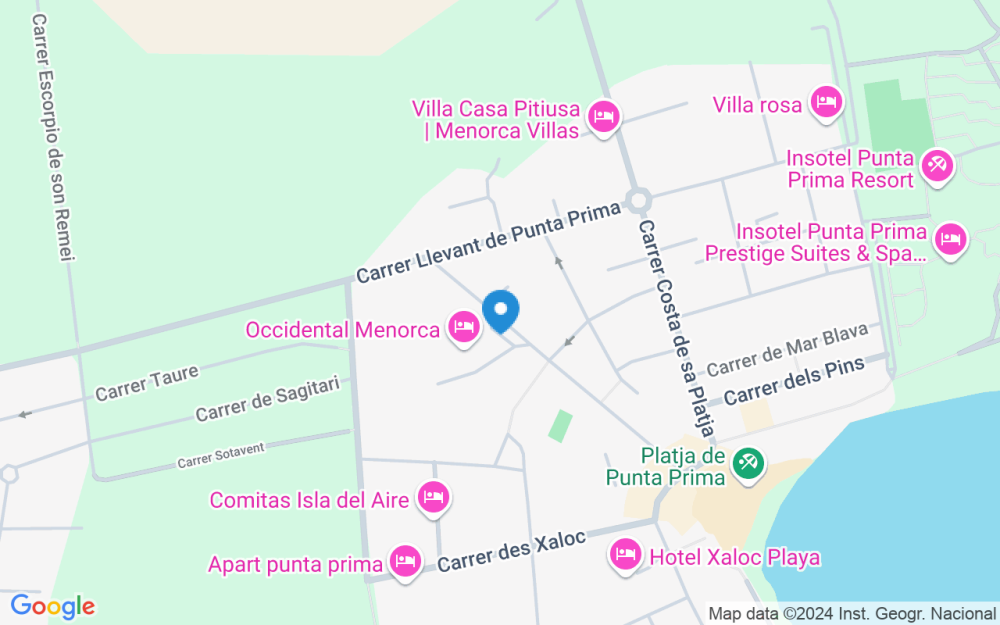1000x625 pixels.
Task: Open the Insotel Punta Prima Prestige Suites marker
Action: [x=950, y=240]
